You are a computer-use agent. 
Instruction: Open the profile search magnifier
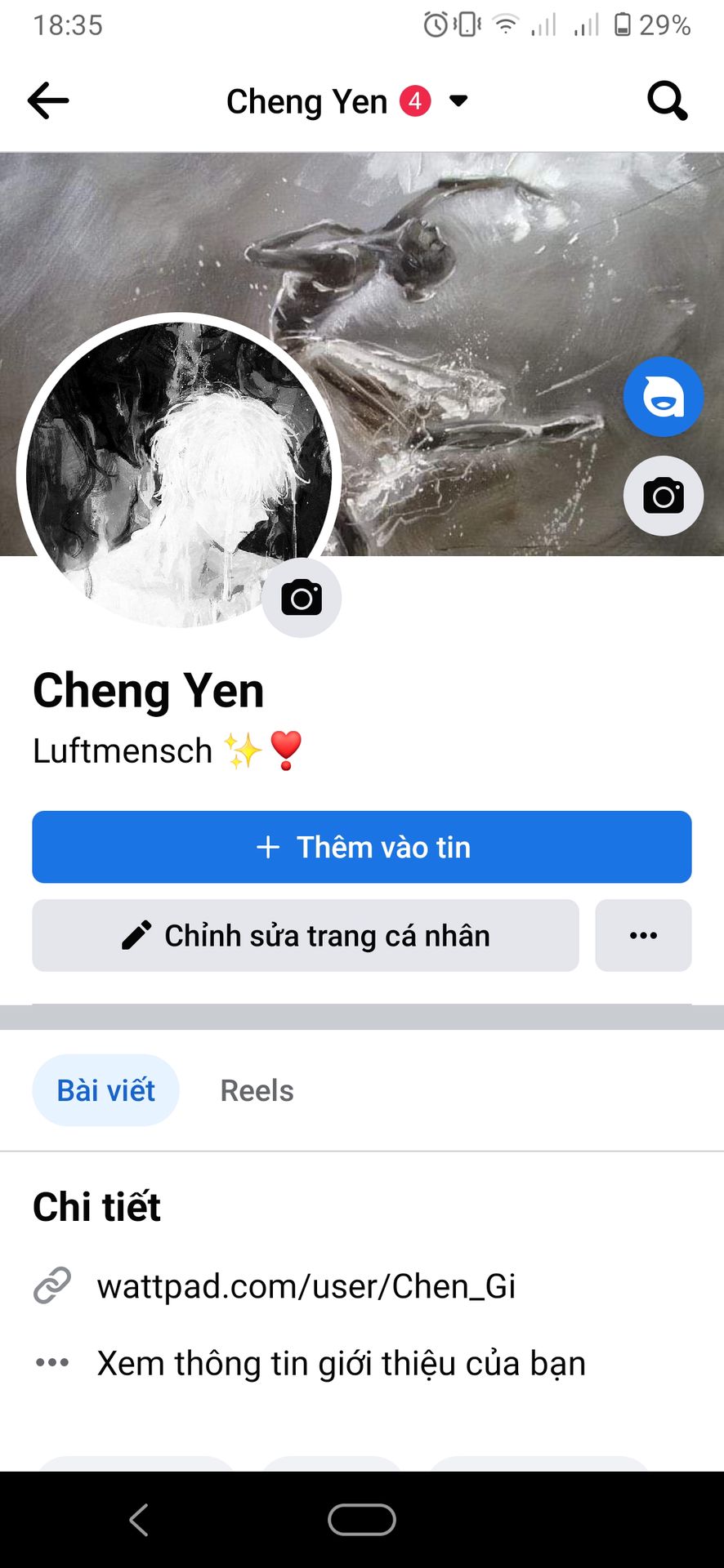pos(667,101)
